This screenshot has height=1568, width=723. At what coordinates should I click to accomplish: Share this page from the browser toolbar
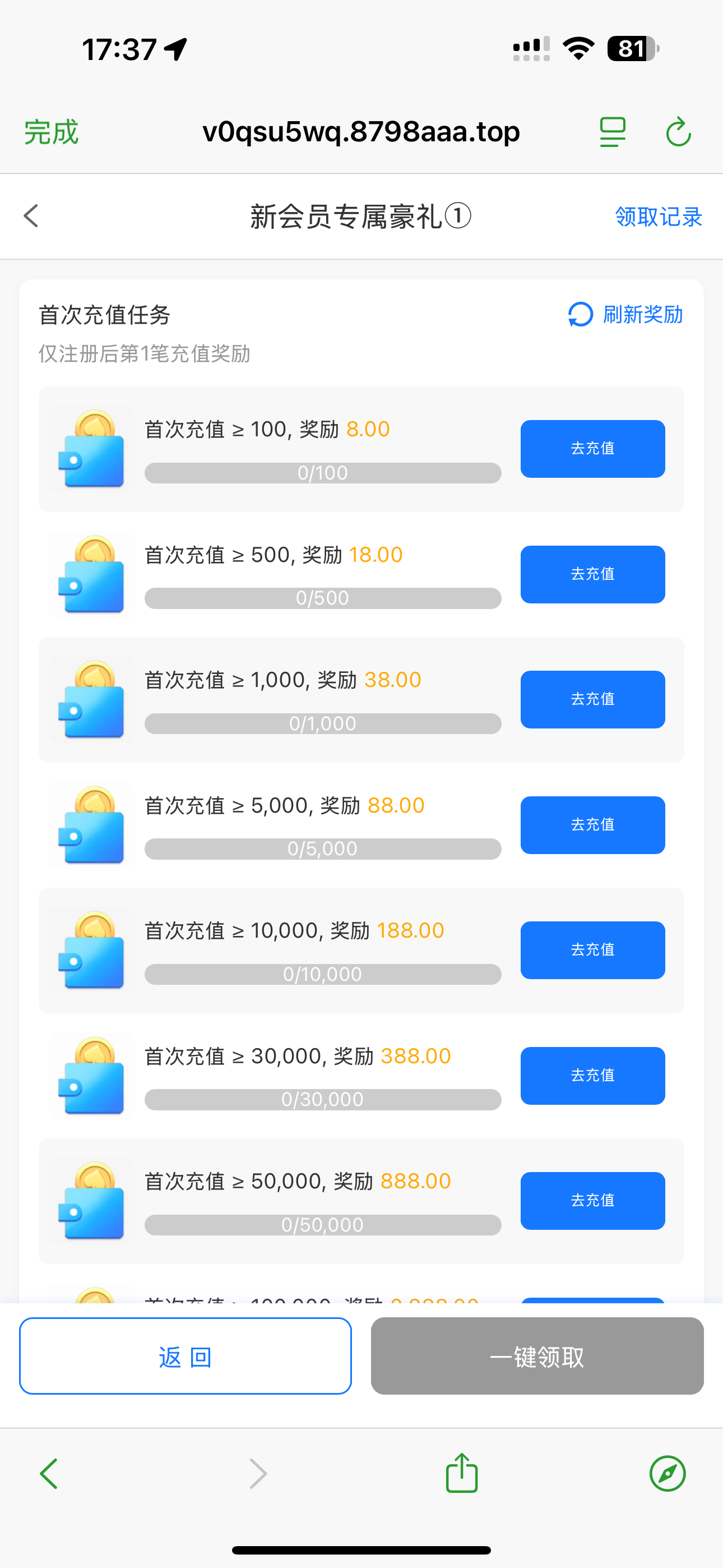(461, 1473)
